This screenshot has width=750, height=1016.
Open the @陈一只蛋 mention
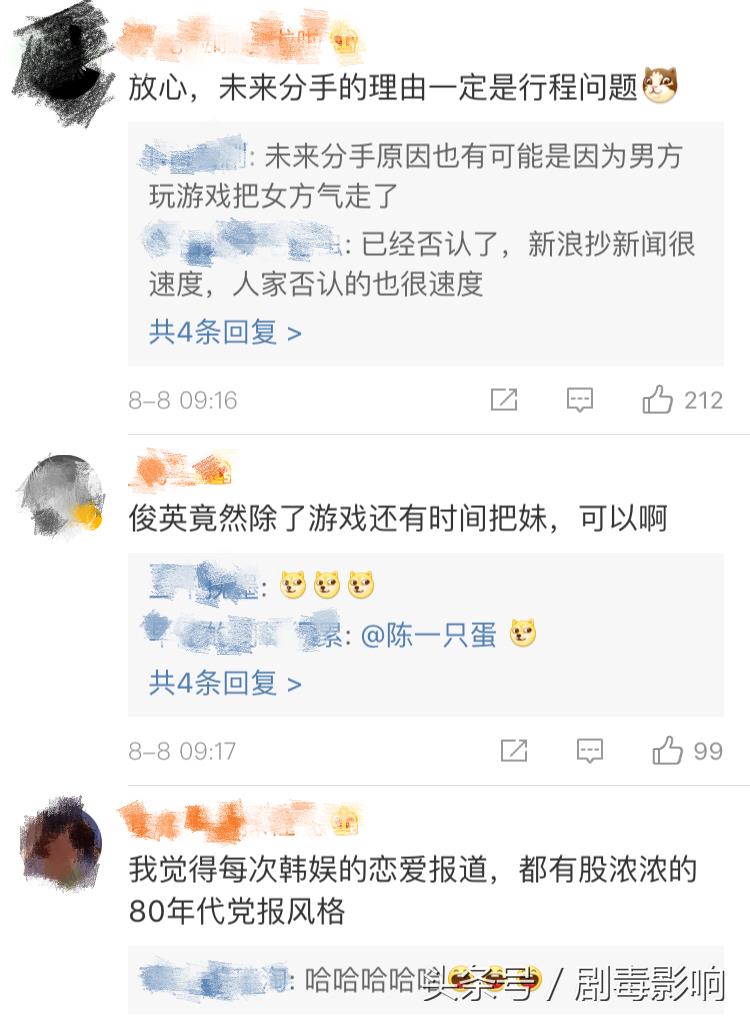click(x=429, y=635)
